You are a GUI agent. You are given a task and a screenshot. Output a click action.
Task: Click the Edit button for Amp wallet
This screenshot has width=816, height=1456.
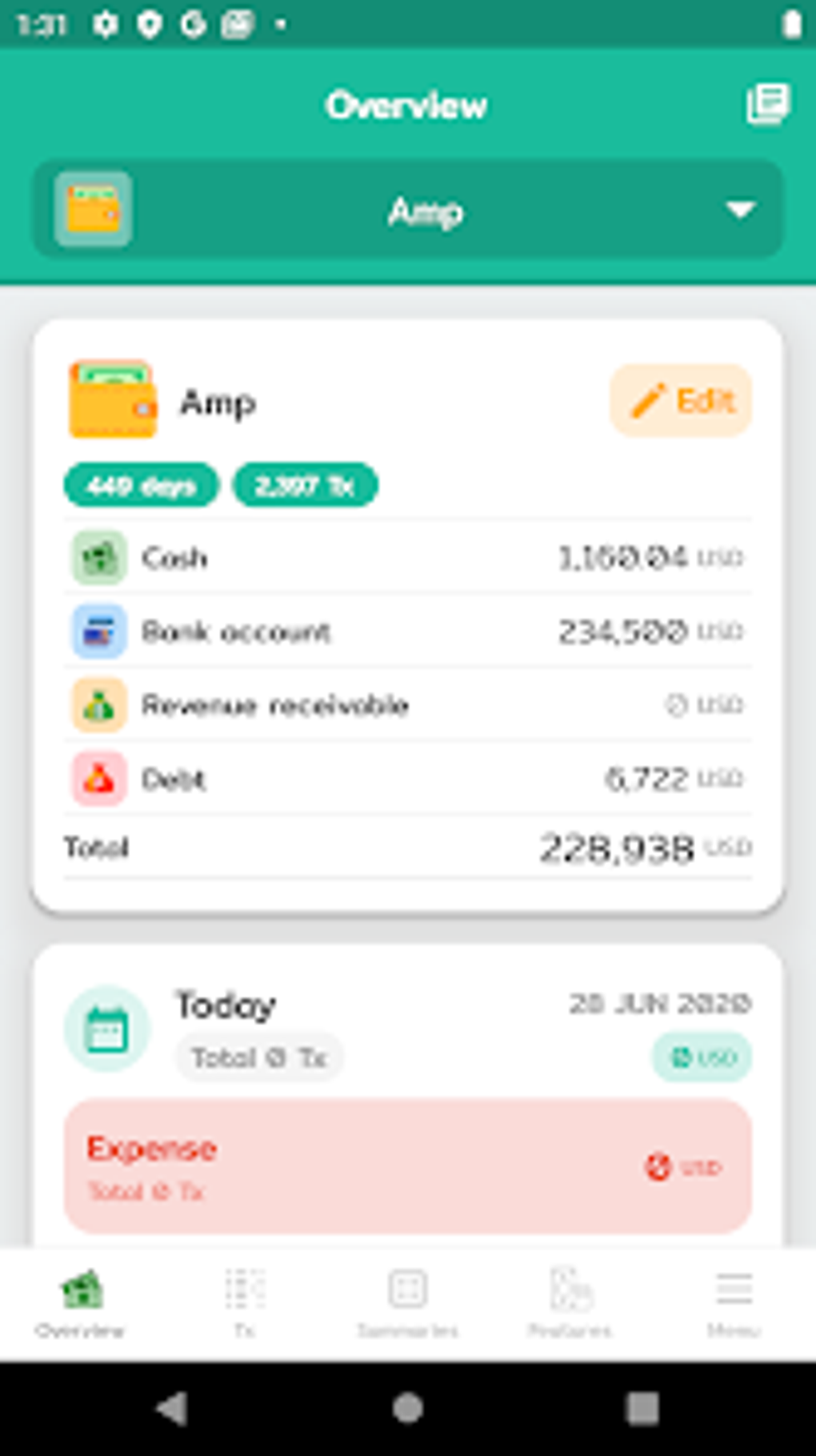(x=680, y=400)
